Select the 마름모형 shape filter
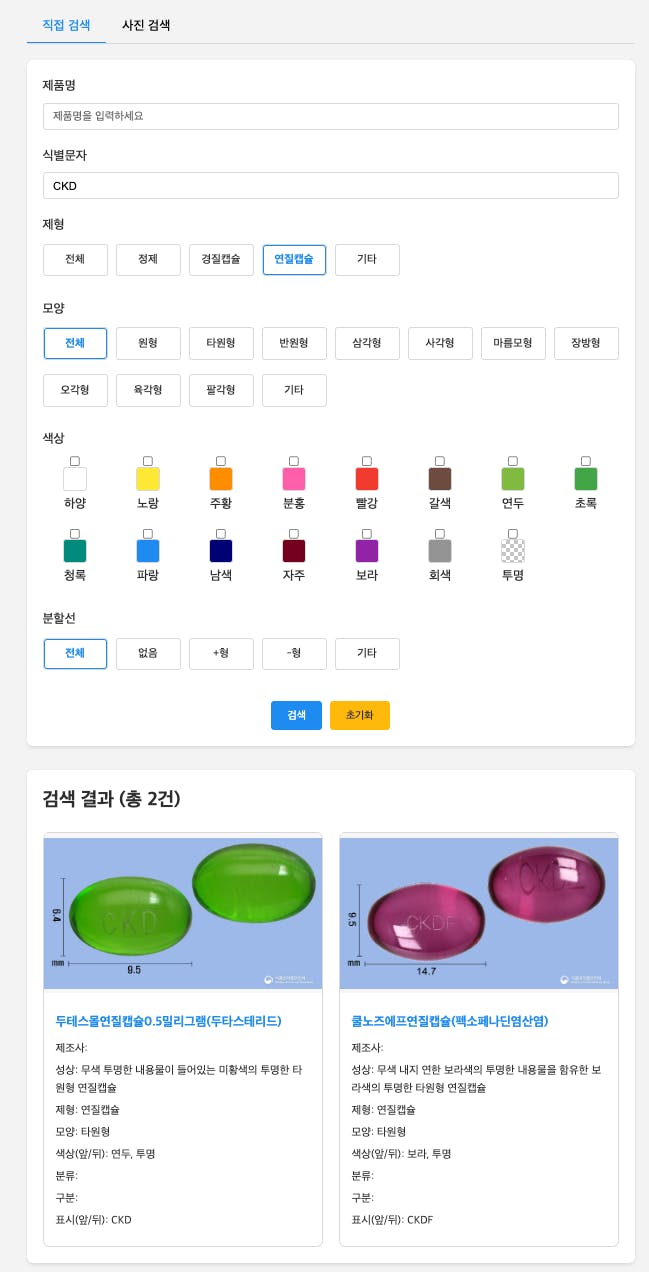 [513, 343]
